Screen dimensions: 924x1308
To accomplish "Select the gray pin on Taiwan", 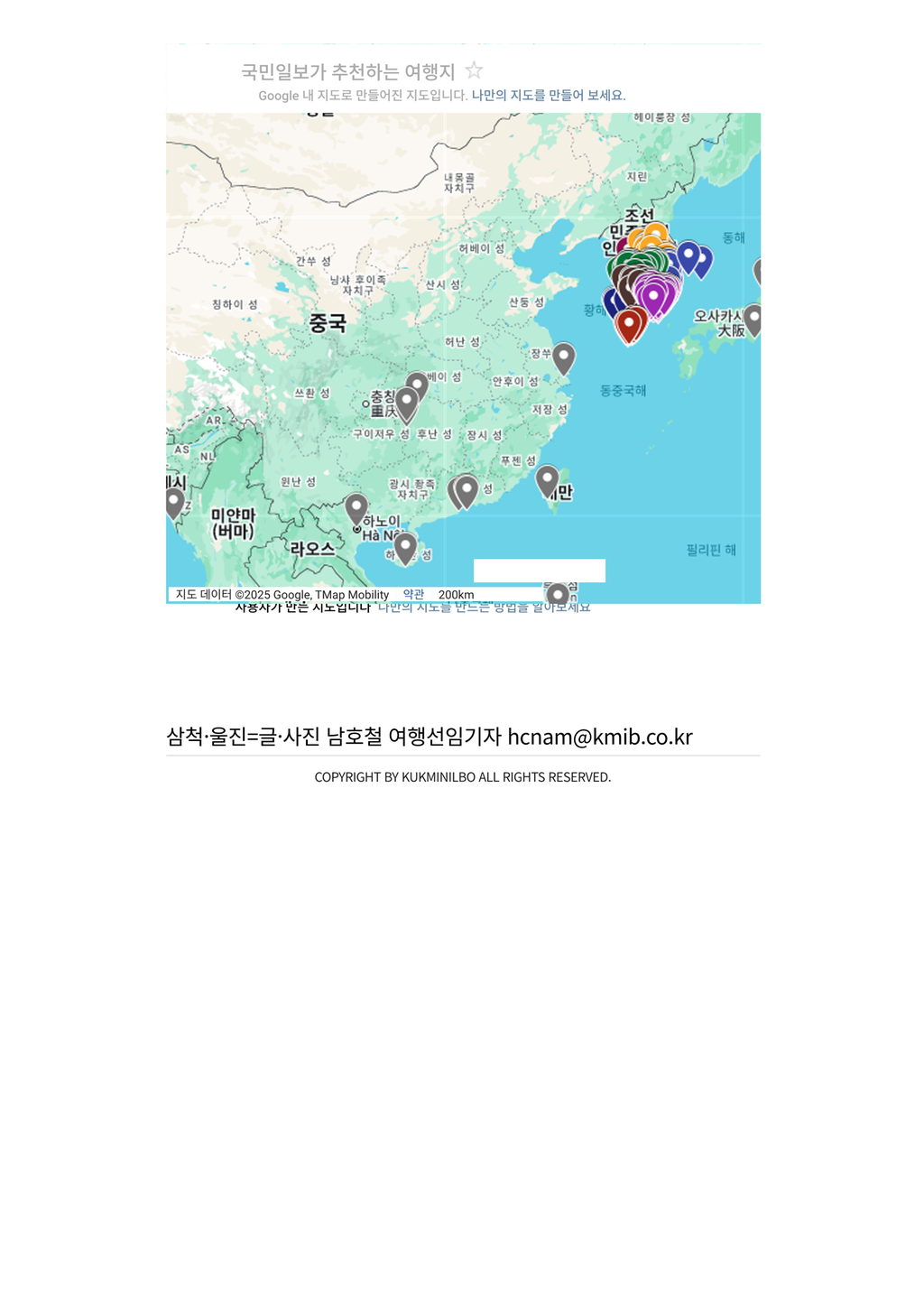I will (x=547, y=479).
